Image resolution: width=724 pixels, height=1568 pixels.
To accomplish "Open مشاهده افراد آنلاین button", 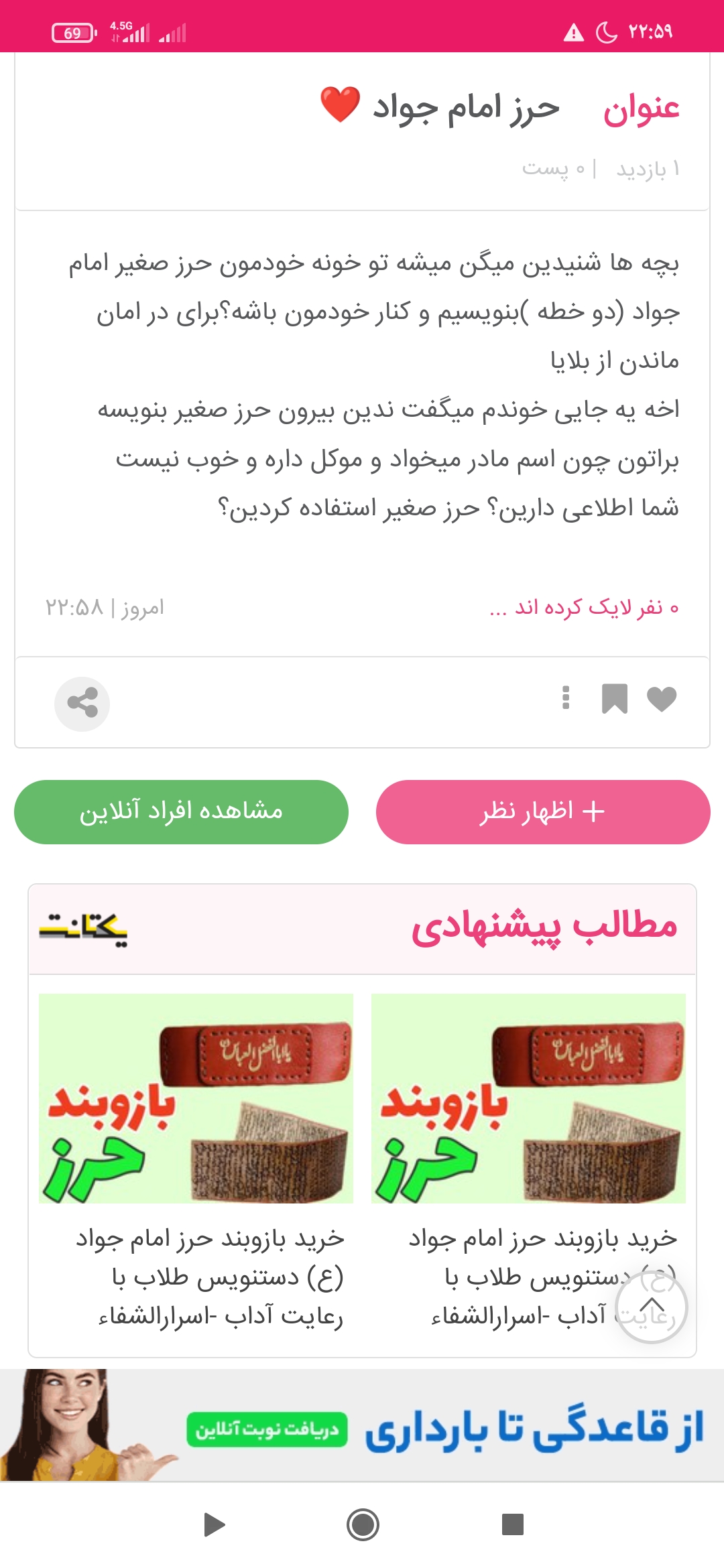I will [181, 811].
